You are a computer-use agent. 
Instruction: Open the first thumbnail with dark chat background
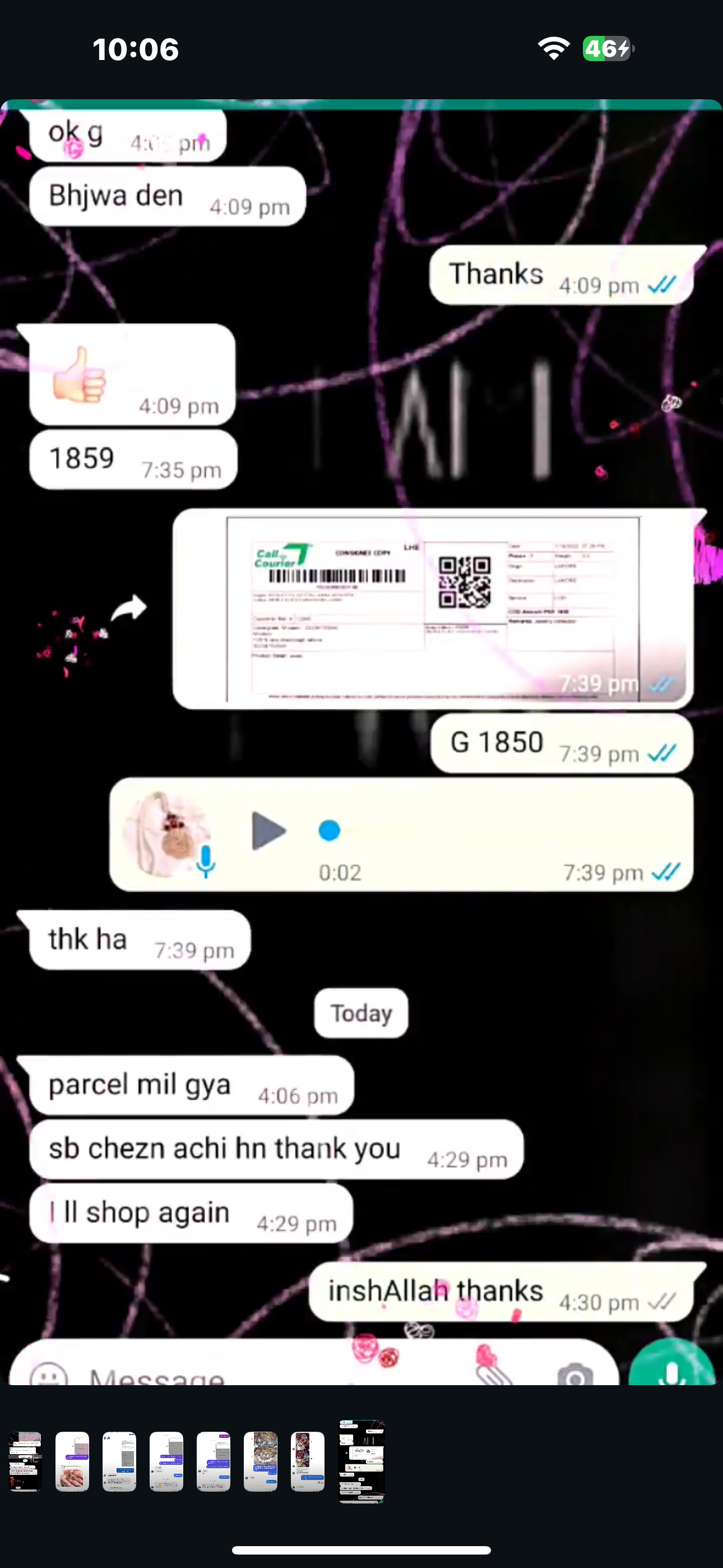25,1461
